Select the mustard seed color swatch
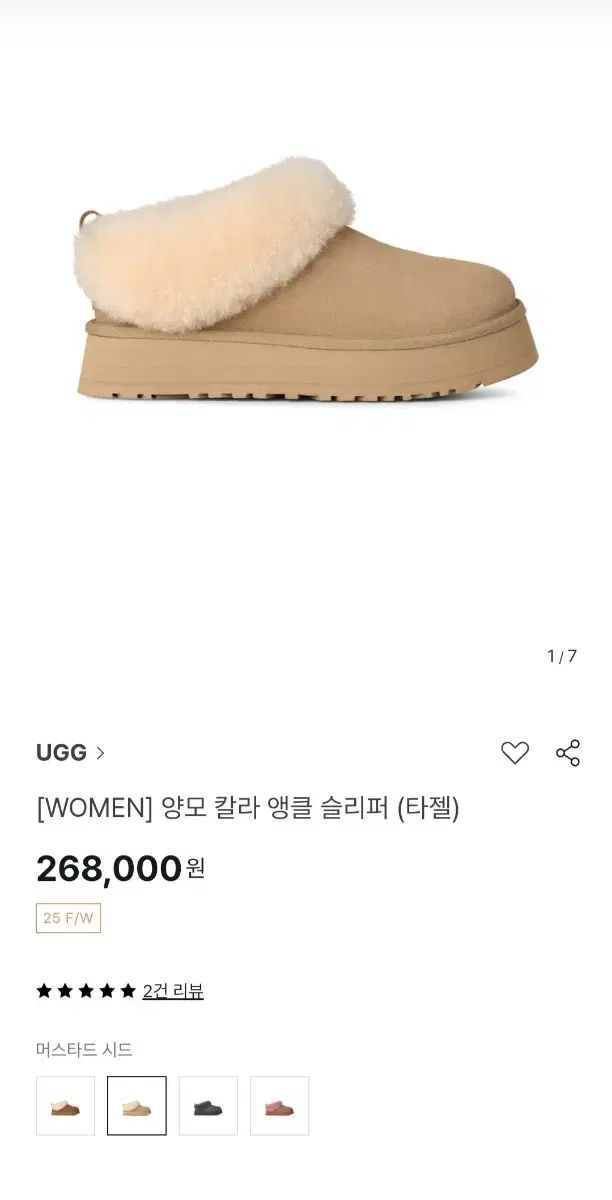 pyautogui.click(x=137, y=1106)
